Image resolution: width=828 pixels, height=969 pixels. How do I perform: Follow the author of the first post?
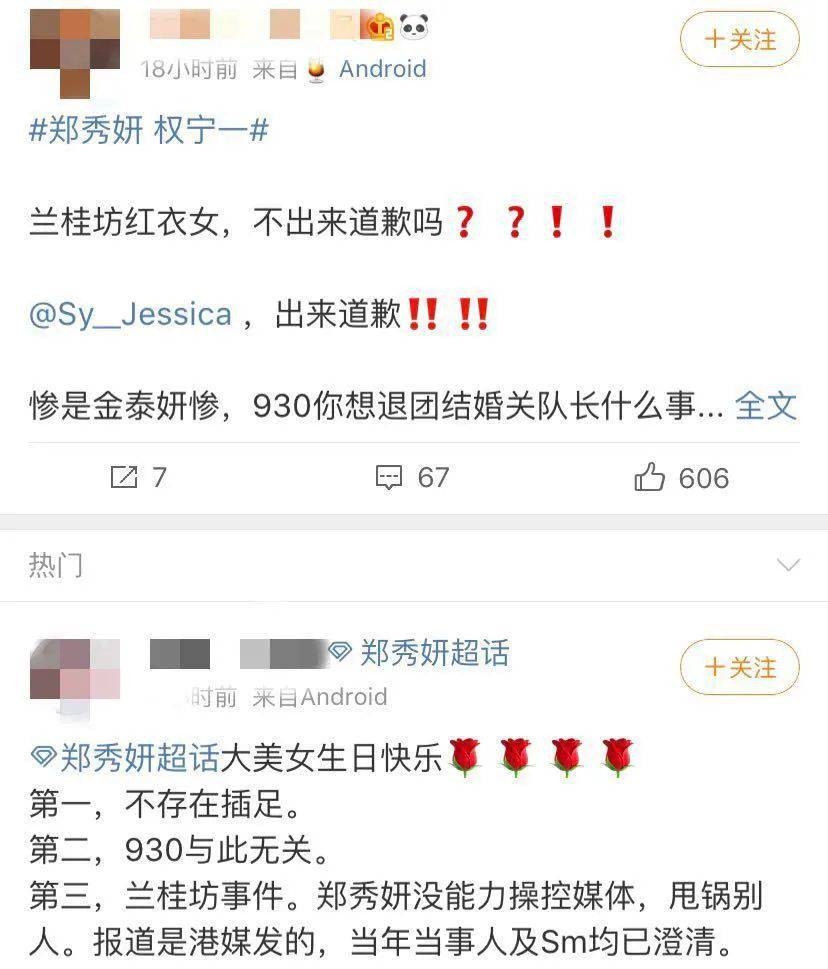tap(740, 40)
